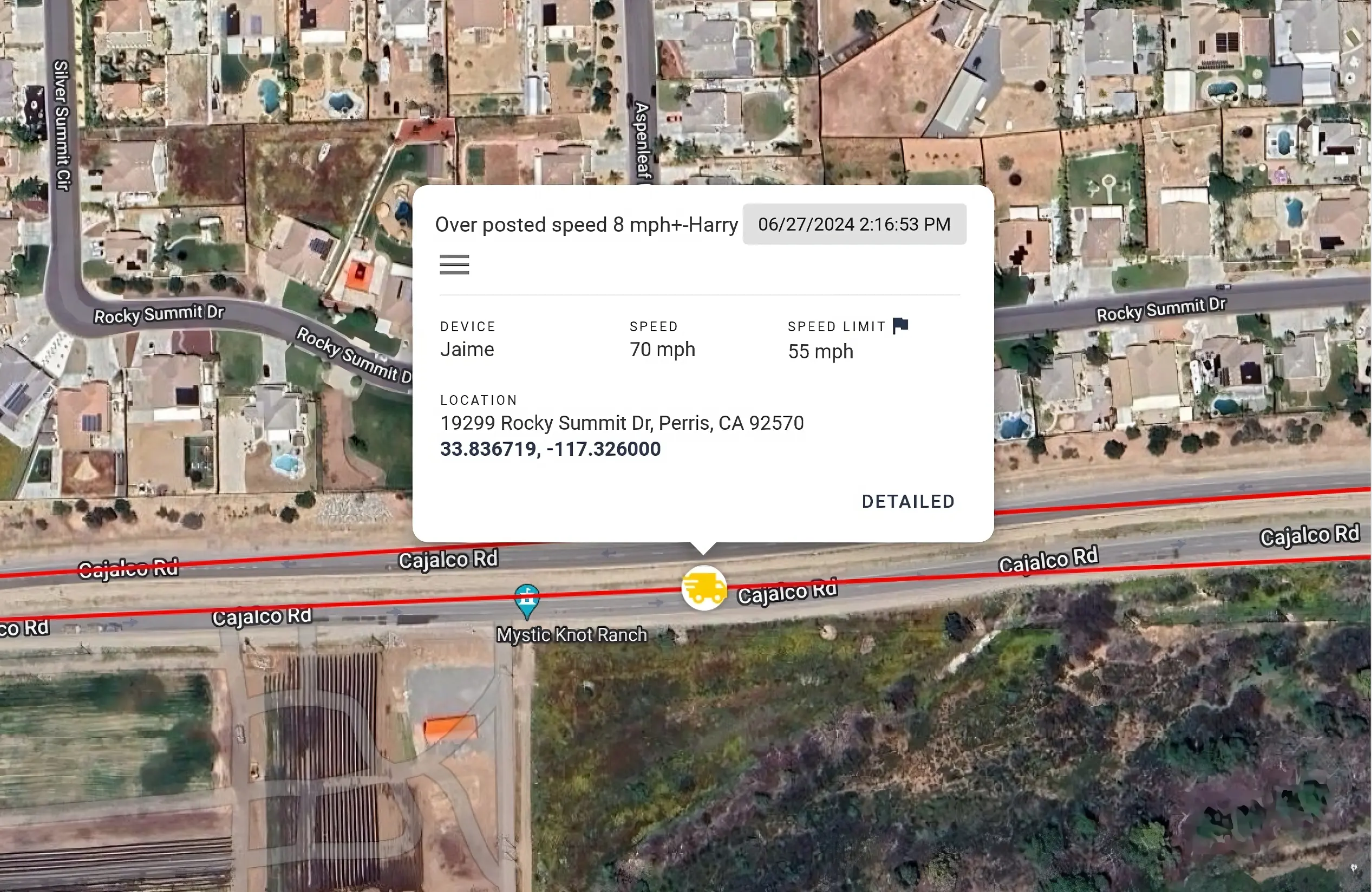This screenshot has height=892, width=1372.
Task: Tap the DETAILED button
Action: pos(908,501)
